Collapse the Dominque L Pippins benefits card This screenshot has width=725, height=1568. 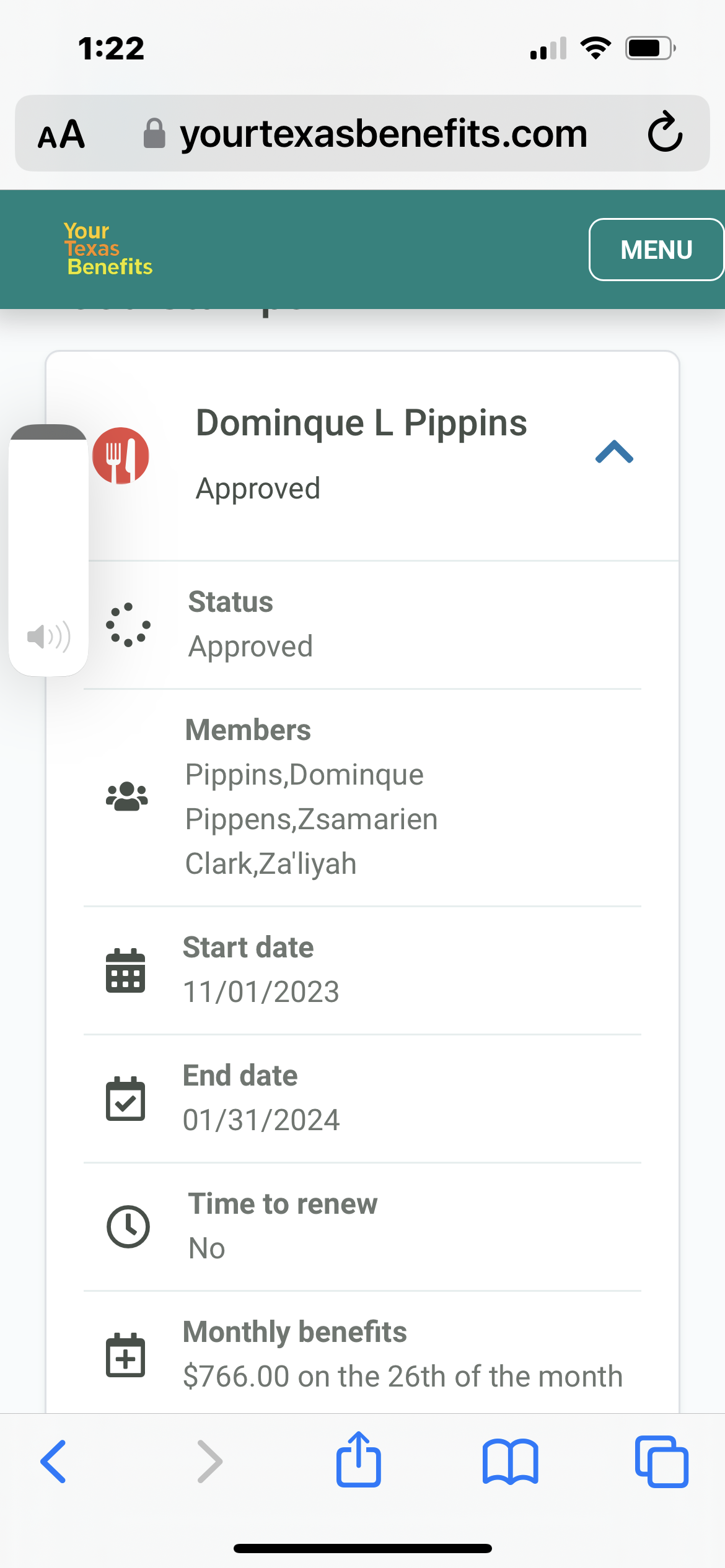[614, 452]
